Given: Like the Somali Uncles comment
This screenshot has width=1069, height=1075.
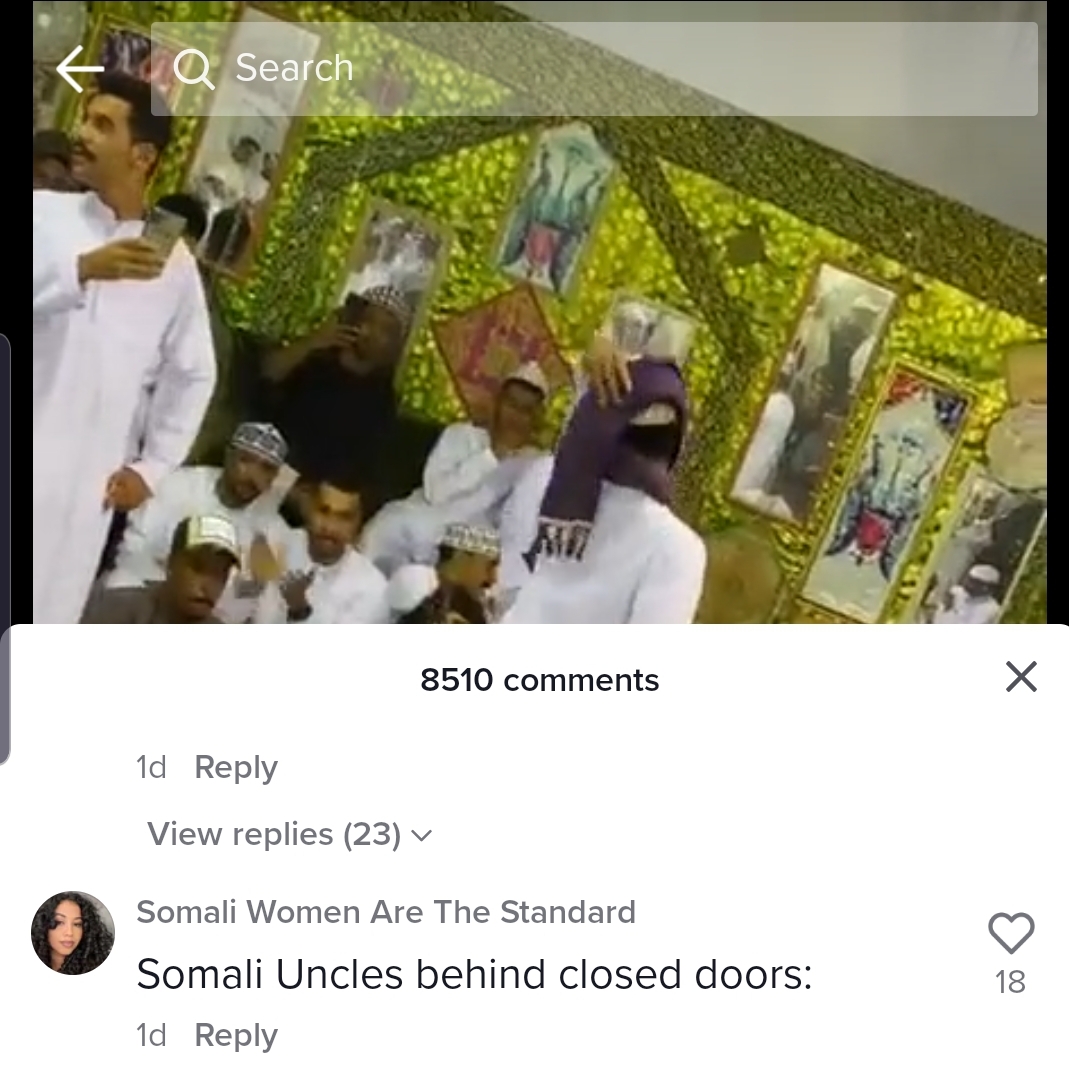Looking at the screenshot, I should tap(1010, 934).
